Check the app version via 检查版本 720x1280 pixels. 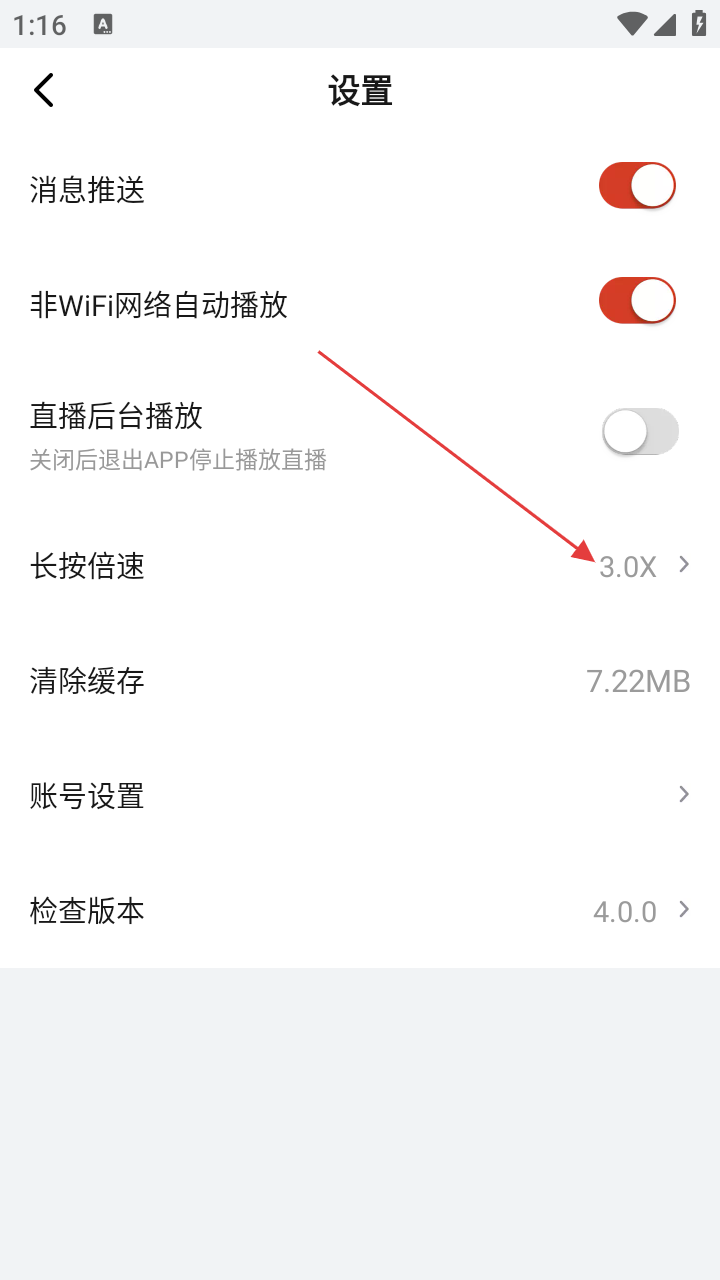coord(360,911)
